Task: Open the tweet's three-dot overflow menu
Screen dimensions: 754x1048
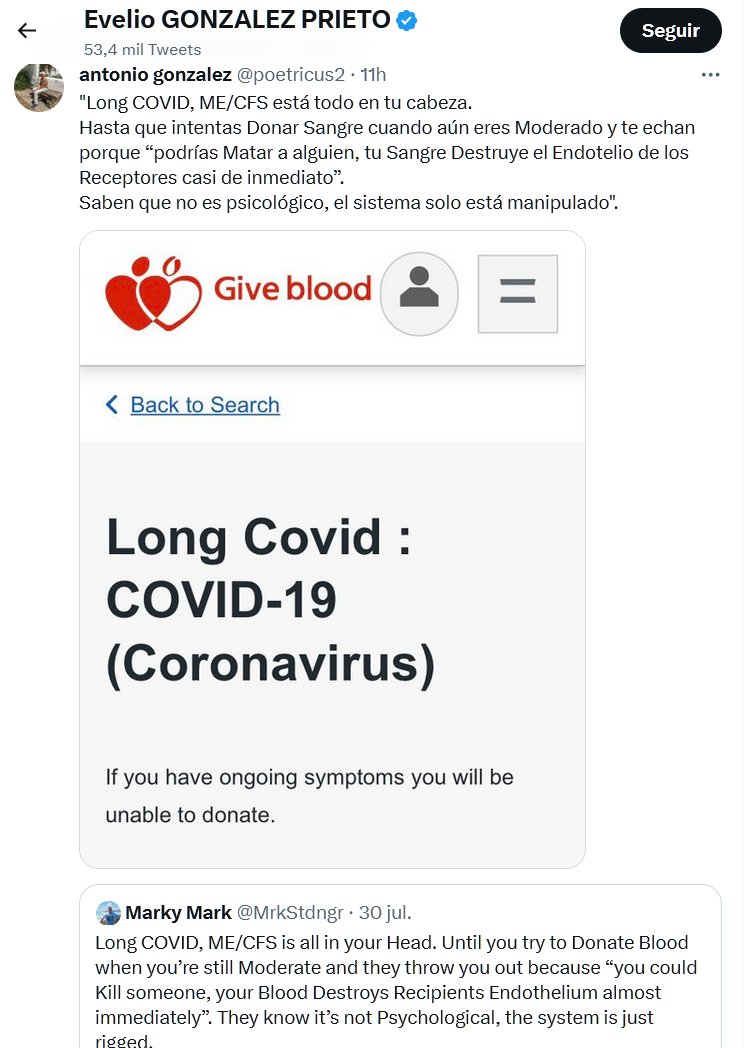Action: pyautogui.click(x=710, y=75)
